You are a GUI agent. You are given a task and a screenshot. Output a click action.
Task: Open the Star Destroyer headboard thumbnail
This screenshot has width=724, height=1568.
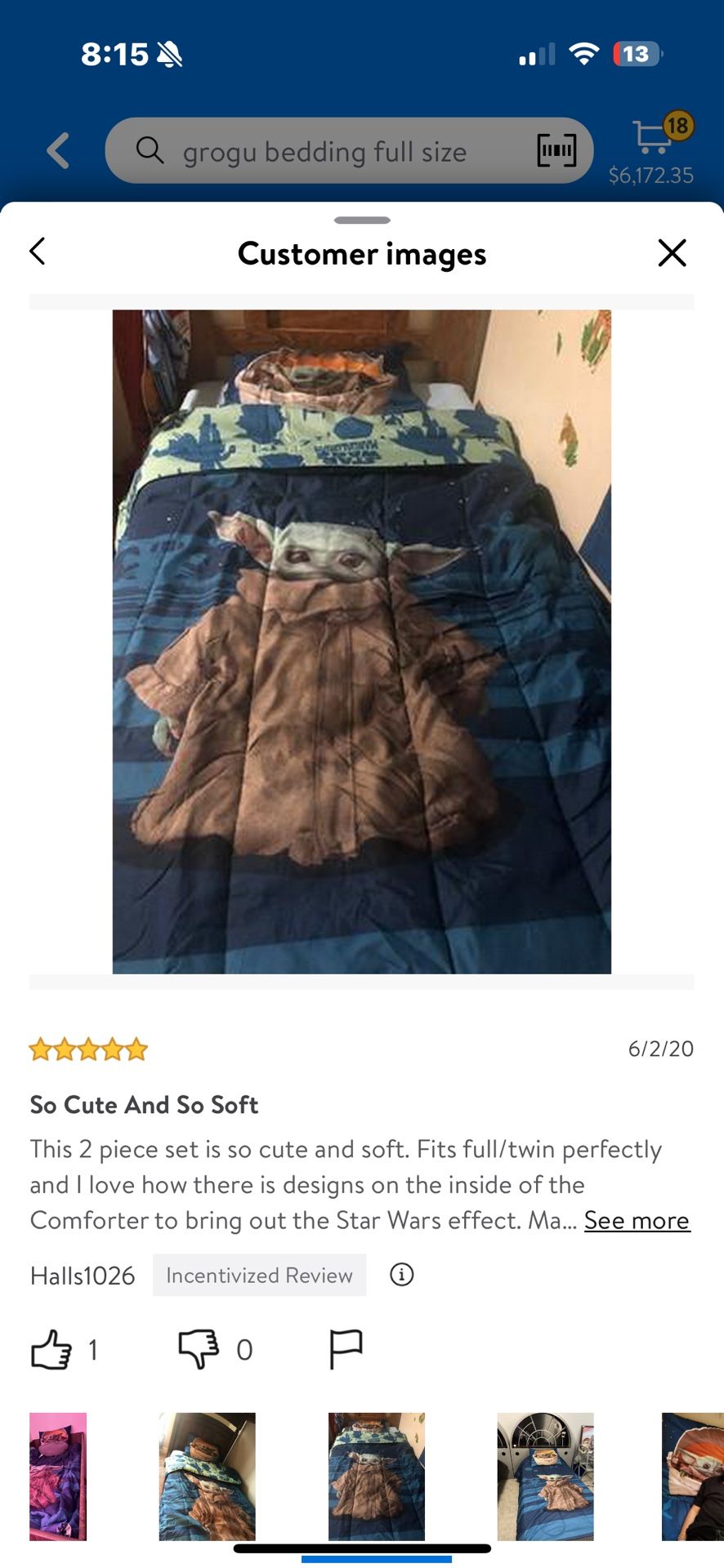(x=546, y=1475)
